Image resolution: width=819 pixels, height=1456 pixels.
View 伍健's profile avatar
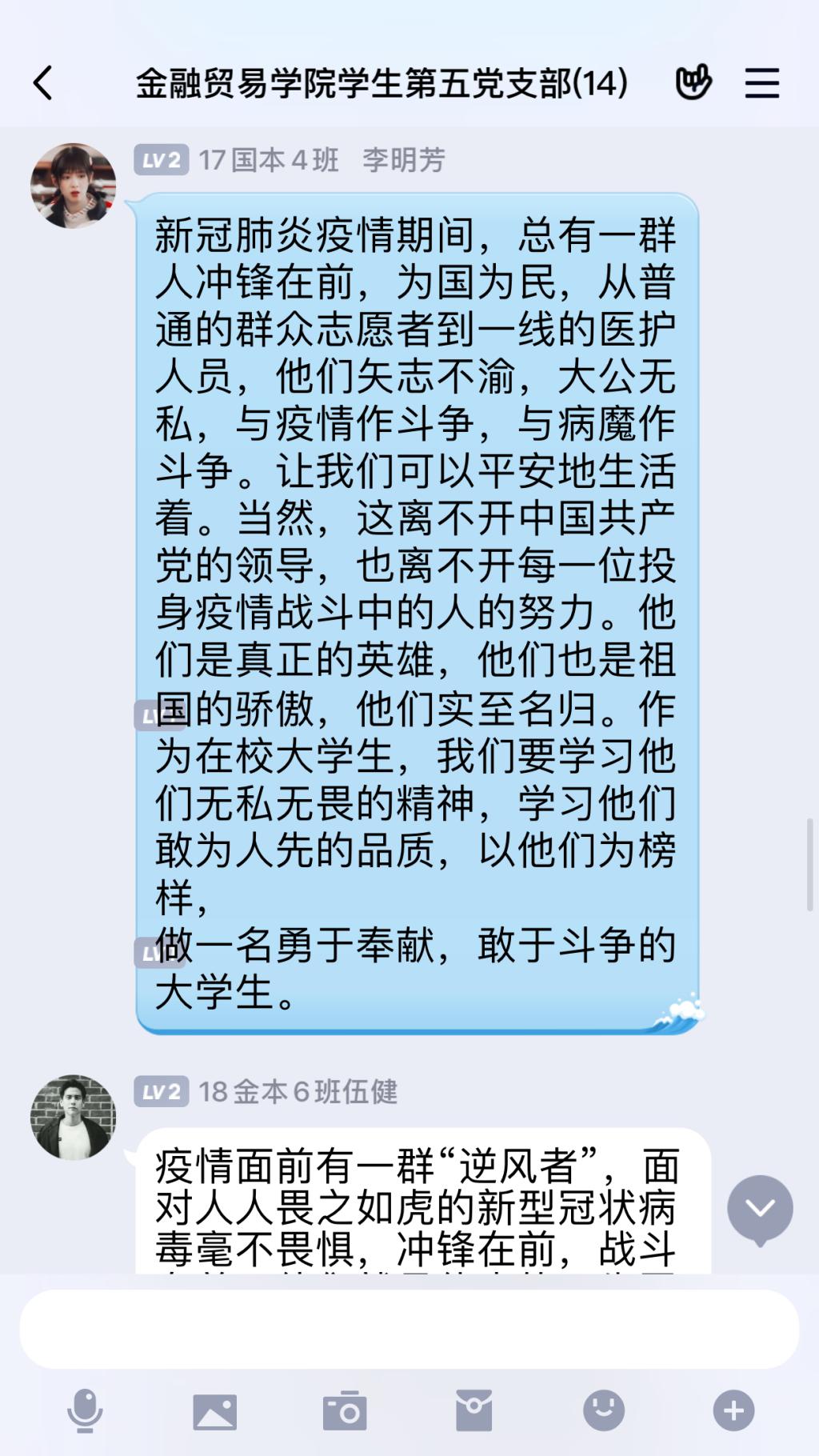point(74,1117)
